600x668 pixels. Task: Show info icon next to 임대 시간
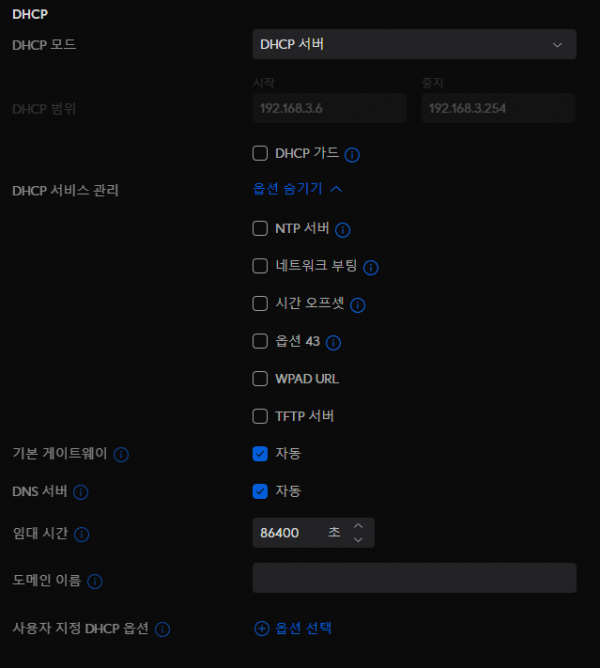click(x=82, y=534)
